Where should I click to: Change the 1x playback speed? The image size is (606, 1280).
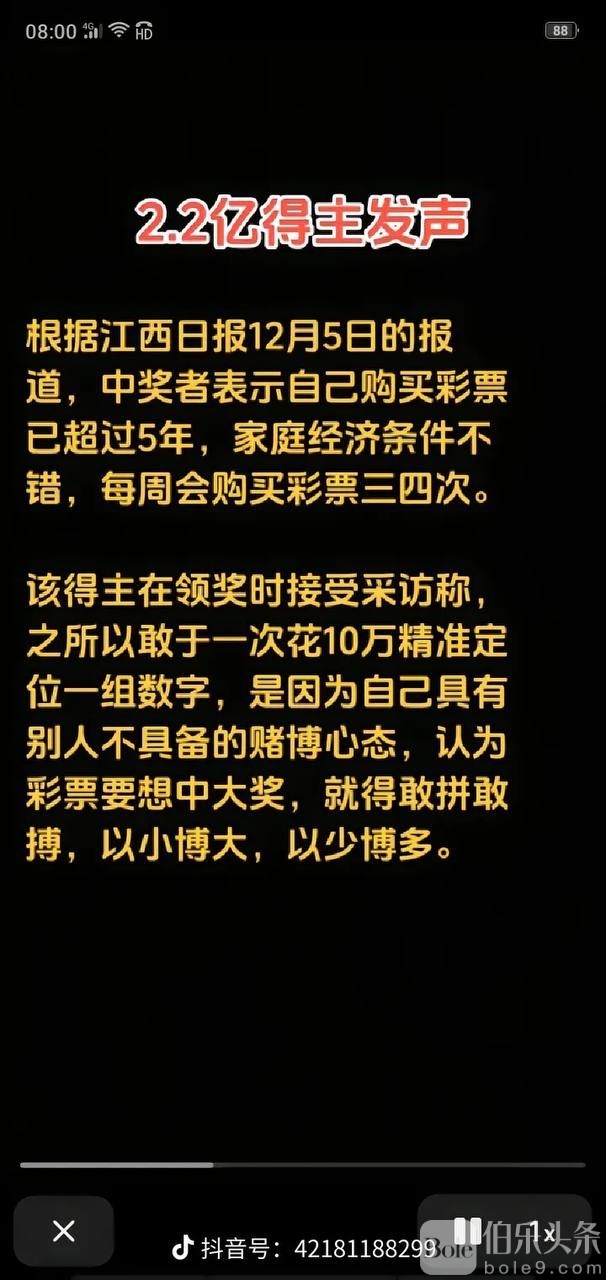coord(542,1232)
